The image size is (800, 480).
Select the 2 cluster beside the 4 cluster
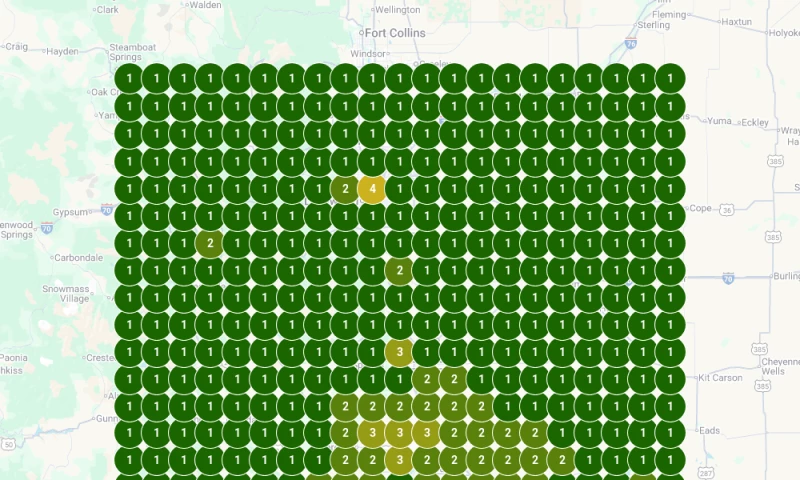[345, 188]
